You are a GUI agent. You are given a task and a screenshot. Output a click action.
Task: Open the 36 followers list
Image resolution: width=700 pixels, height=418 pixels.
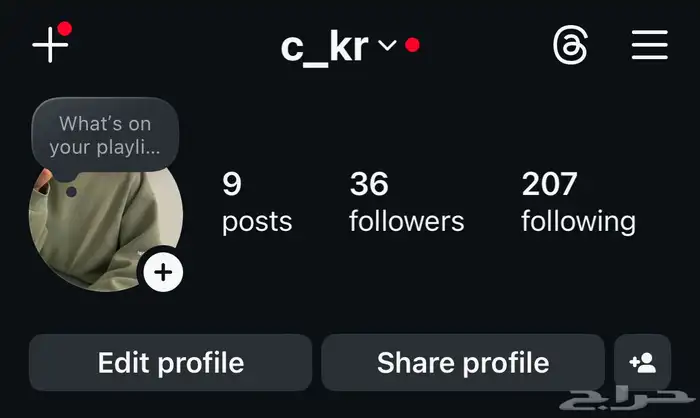click(x=406, y=201)
